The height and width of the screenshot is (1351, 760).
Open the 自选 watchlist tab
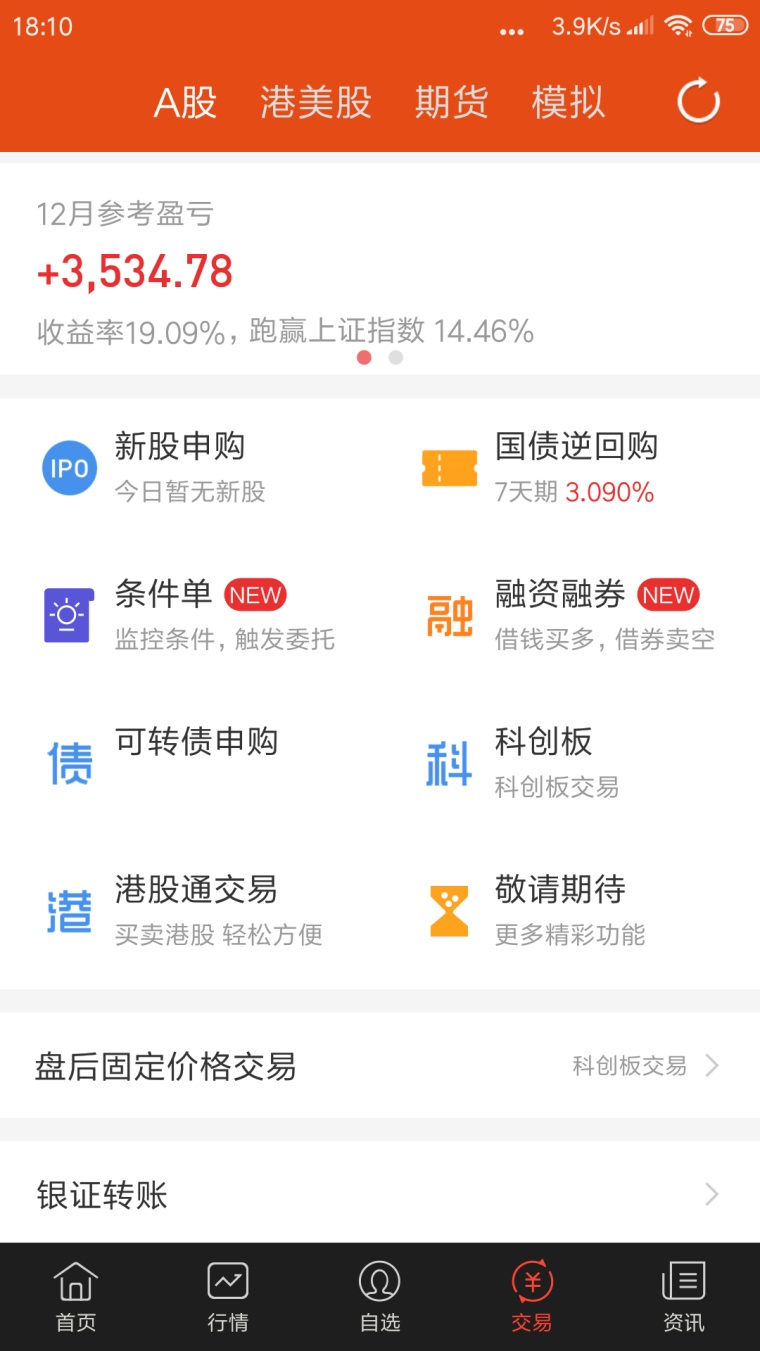pos(380,1297)
